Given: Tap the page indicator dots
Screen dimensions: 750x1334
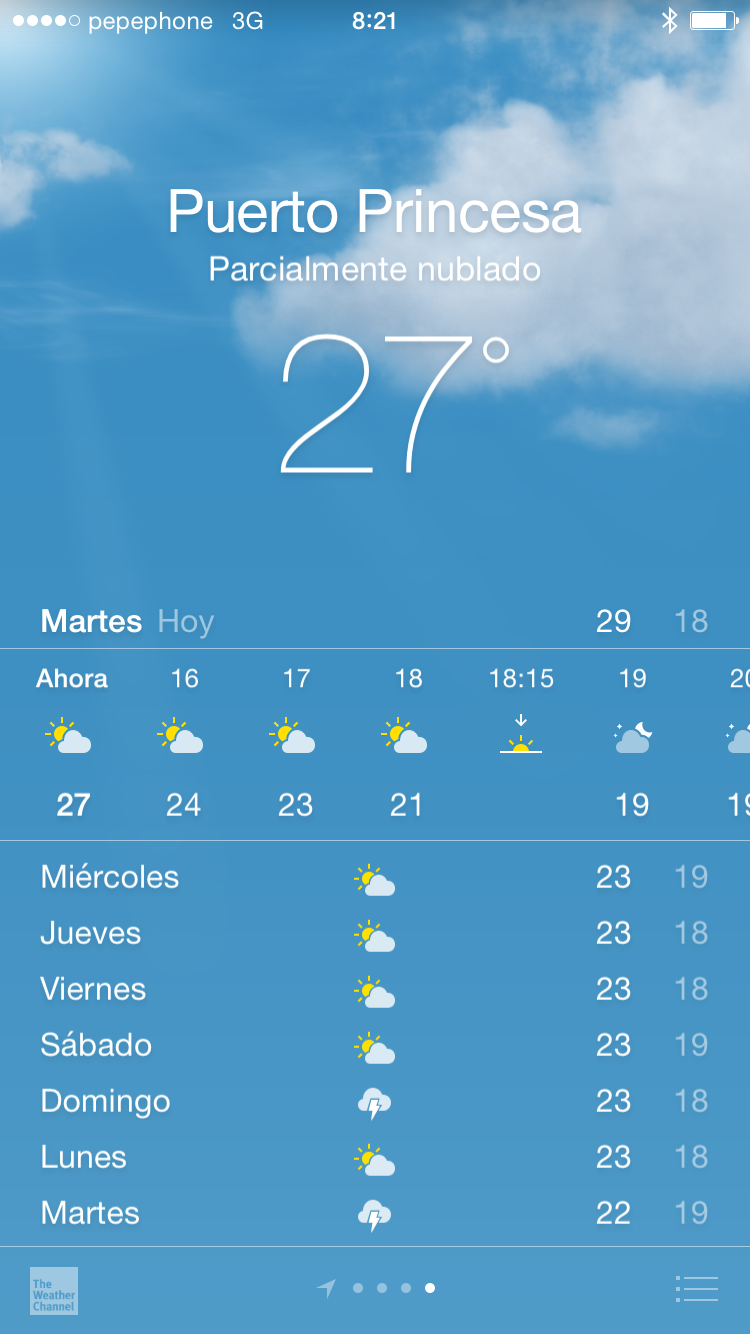Looking at the screenshot, I should pyautogui.click(x=377, y=1289).
